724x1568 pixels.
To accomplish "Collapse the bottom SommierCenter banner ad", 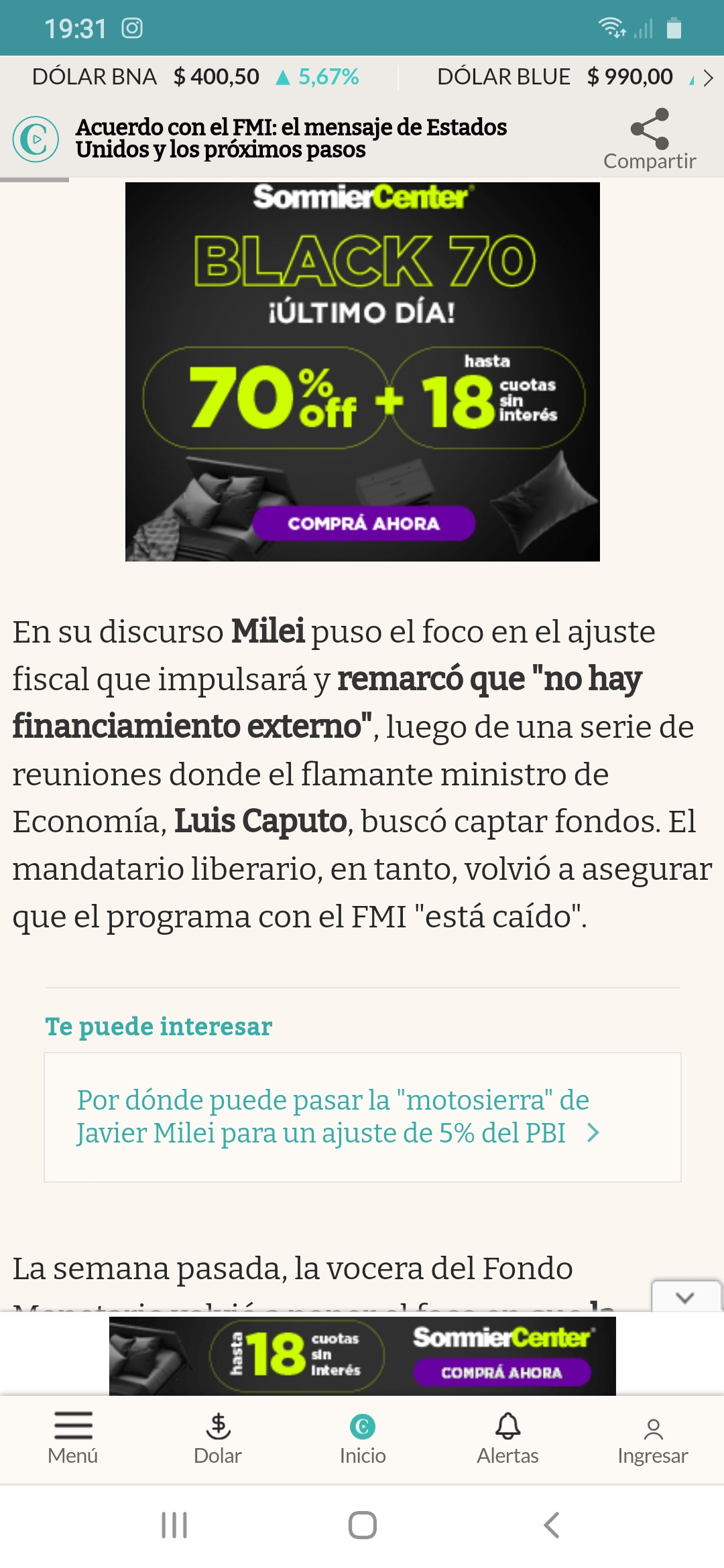I will point(685,1297).
